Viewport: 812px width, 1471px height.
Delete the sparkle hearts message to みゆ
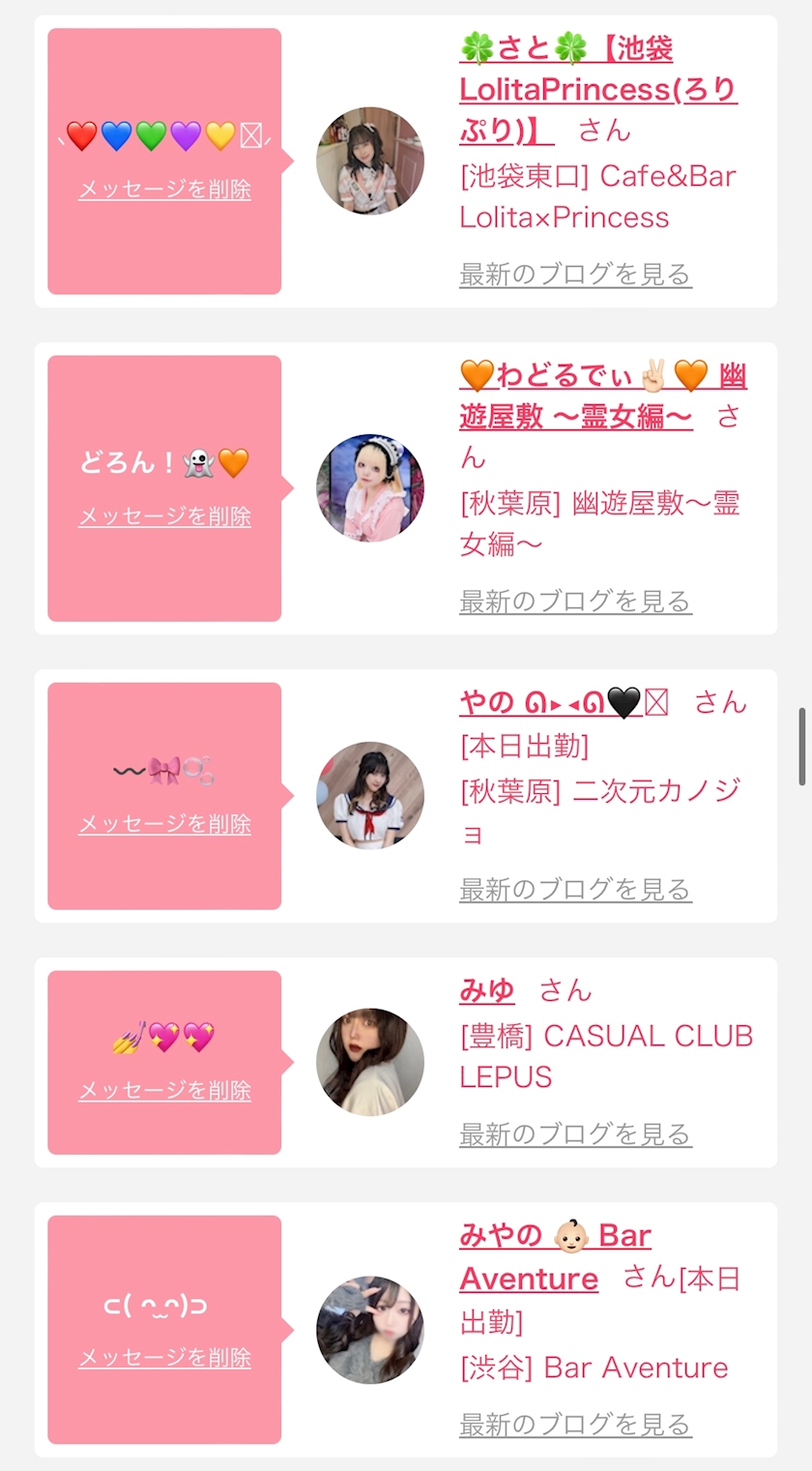point(164,1091)
